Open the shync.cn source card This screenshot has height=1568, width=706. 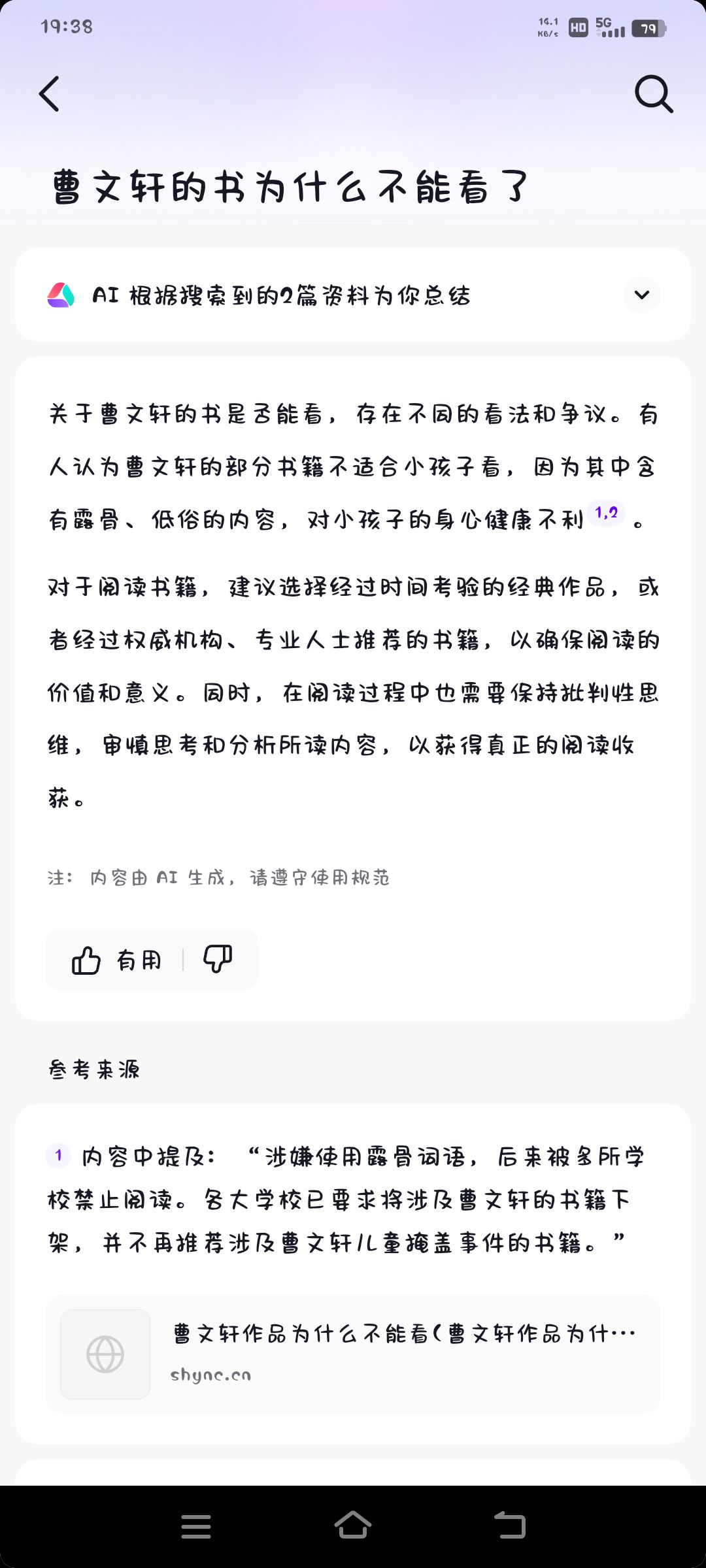tap(353, 1354)
